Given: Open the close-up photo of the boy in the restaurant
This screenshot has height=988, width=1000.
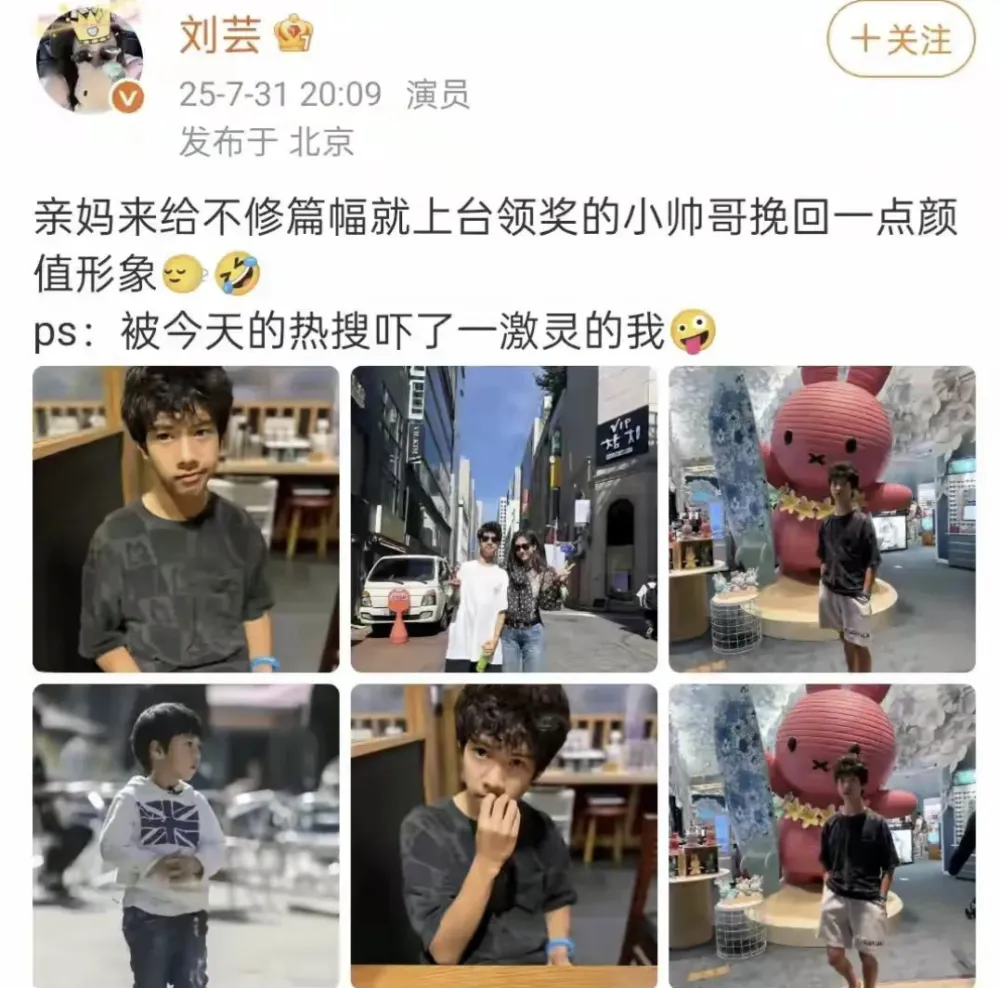Looking at the screenshot, I should (185, 518).
